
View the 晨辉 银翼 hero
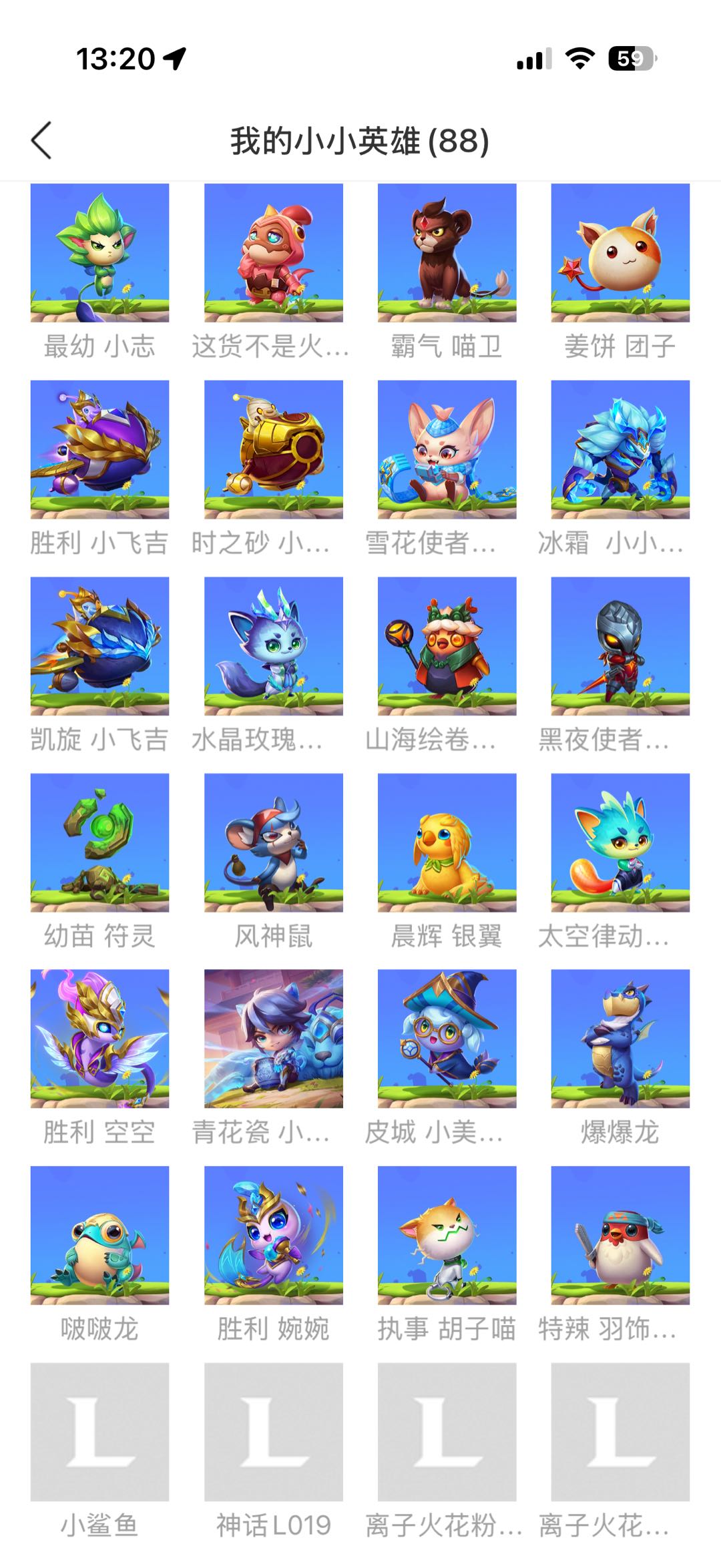click(447, 842)
